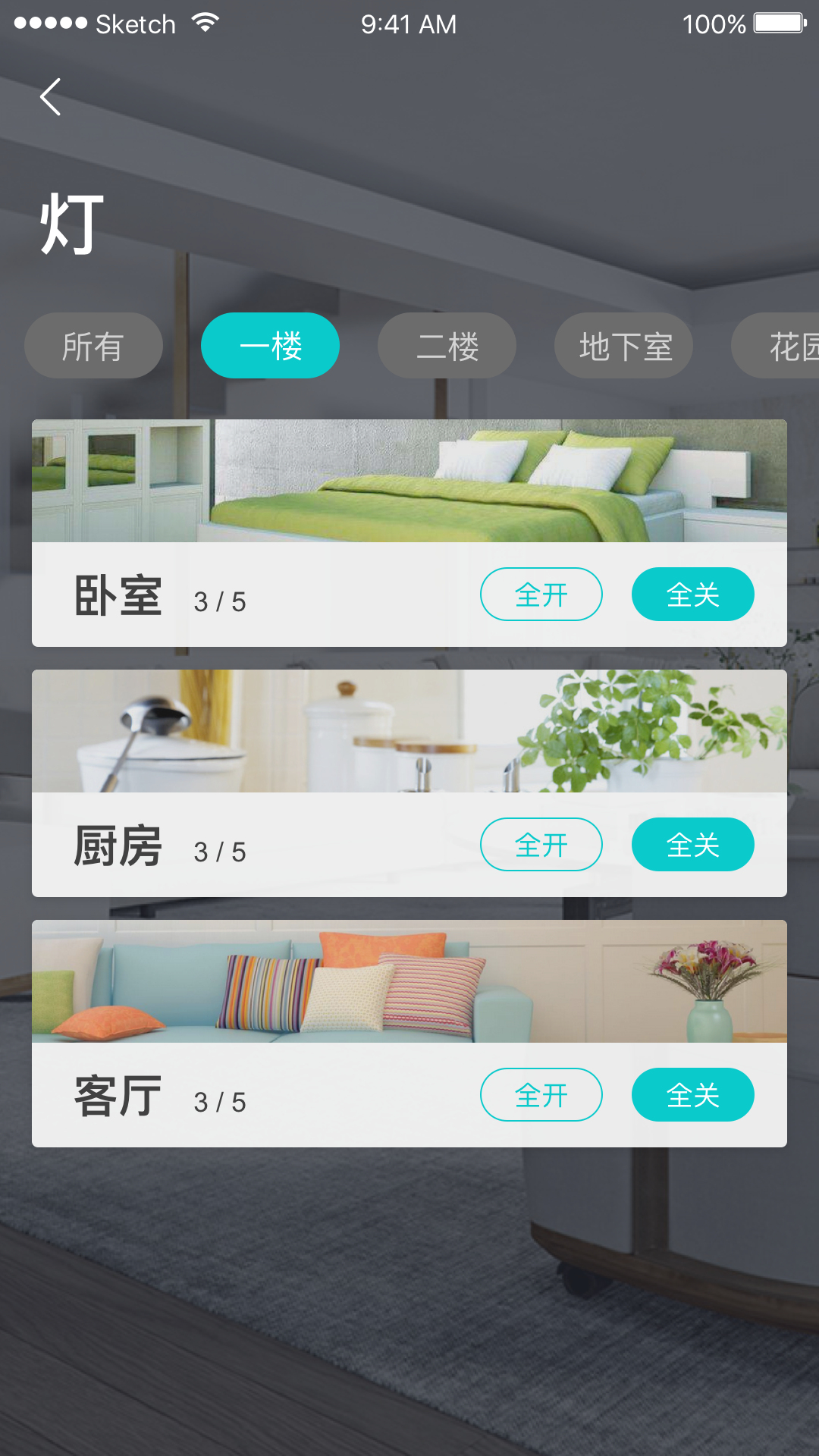
Task: Switch to the 地下室 chip
Action: click(x=623, y=346)
